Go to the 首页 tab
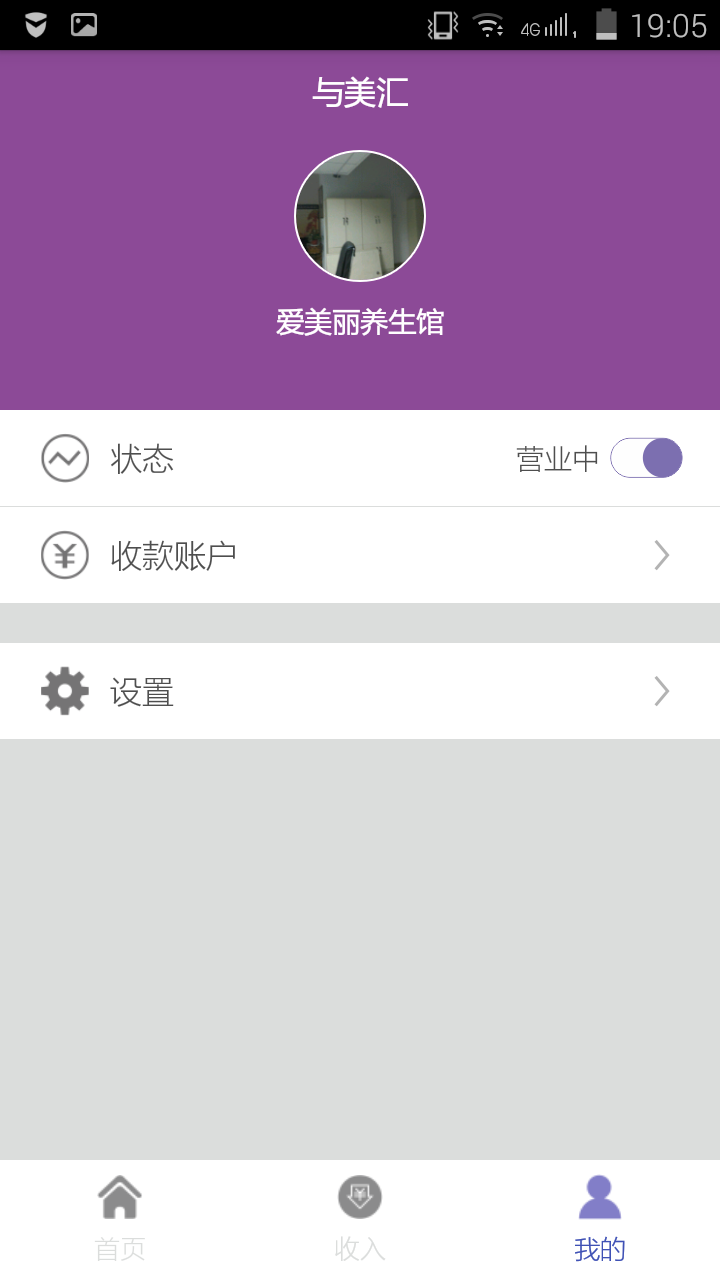The image size is (720, 1280). pyautogui.click(x=119, y=1215)
